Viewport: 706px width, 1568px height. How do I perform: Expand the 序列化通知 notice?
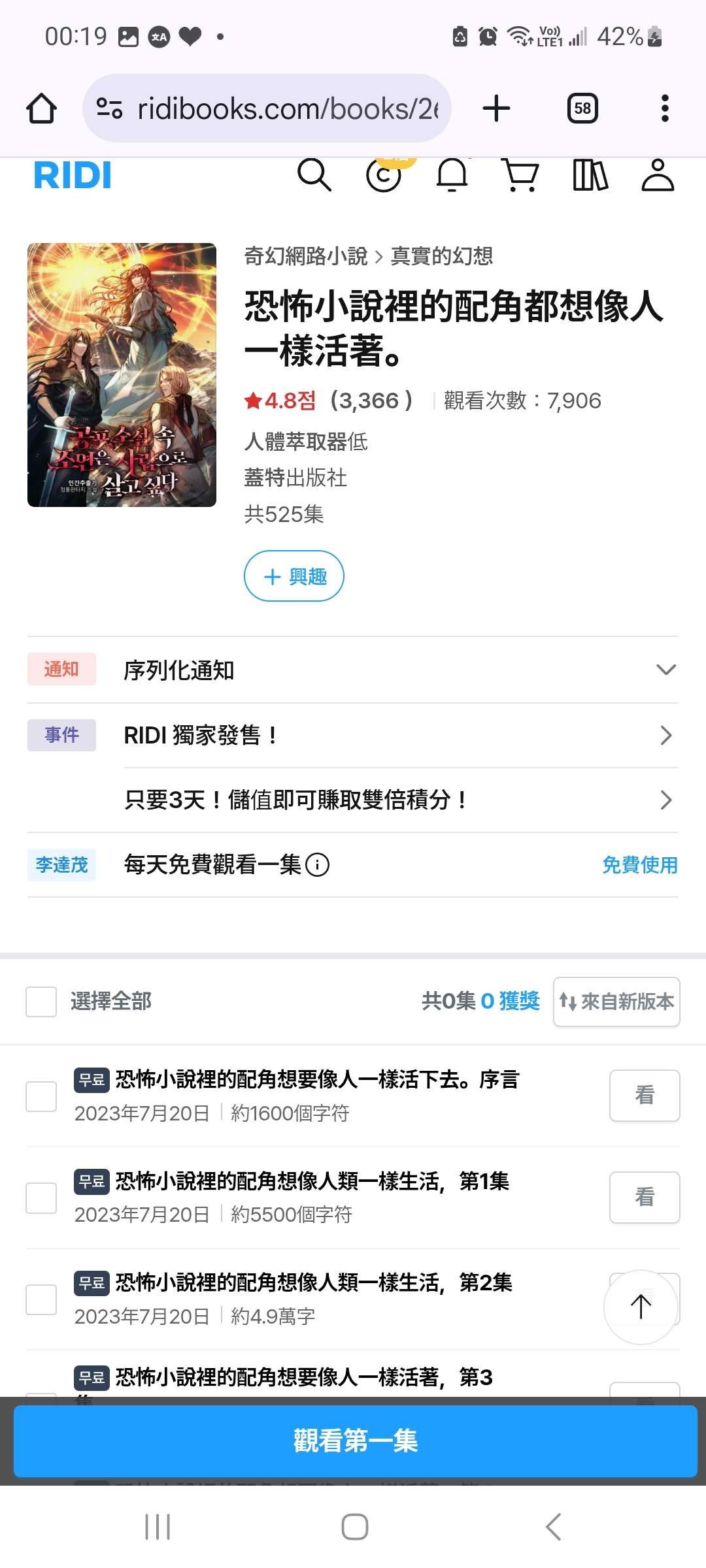pyautogui.click(x=665, y=670)
